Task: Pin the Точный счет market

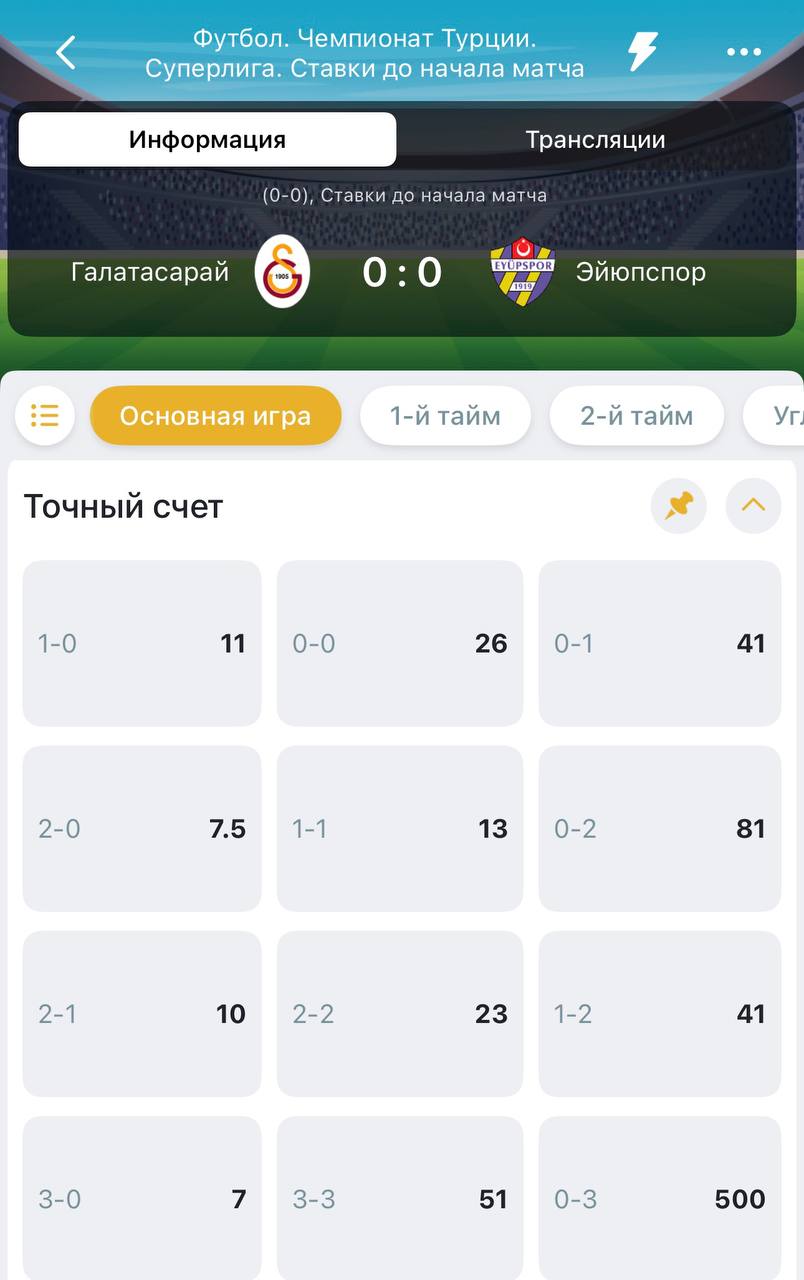Action: (679, 506)
